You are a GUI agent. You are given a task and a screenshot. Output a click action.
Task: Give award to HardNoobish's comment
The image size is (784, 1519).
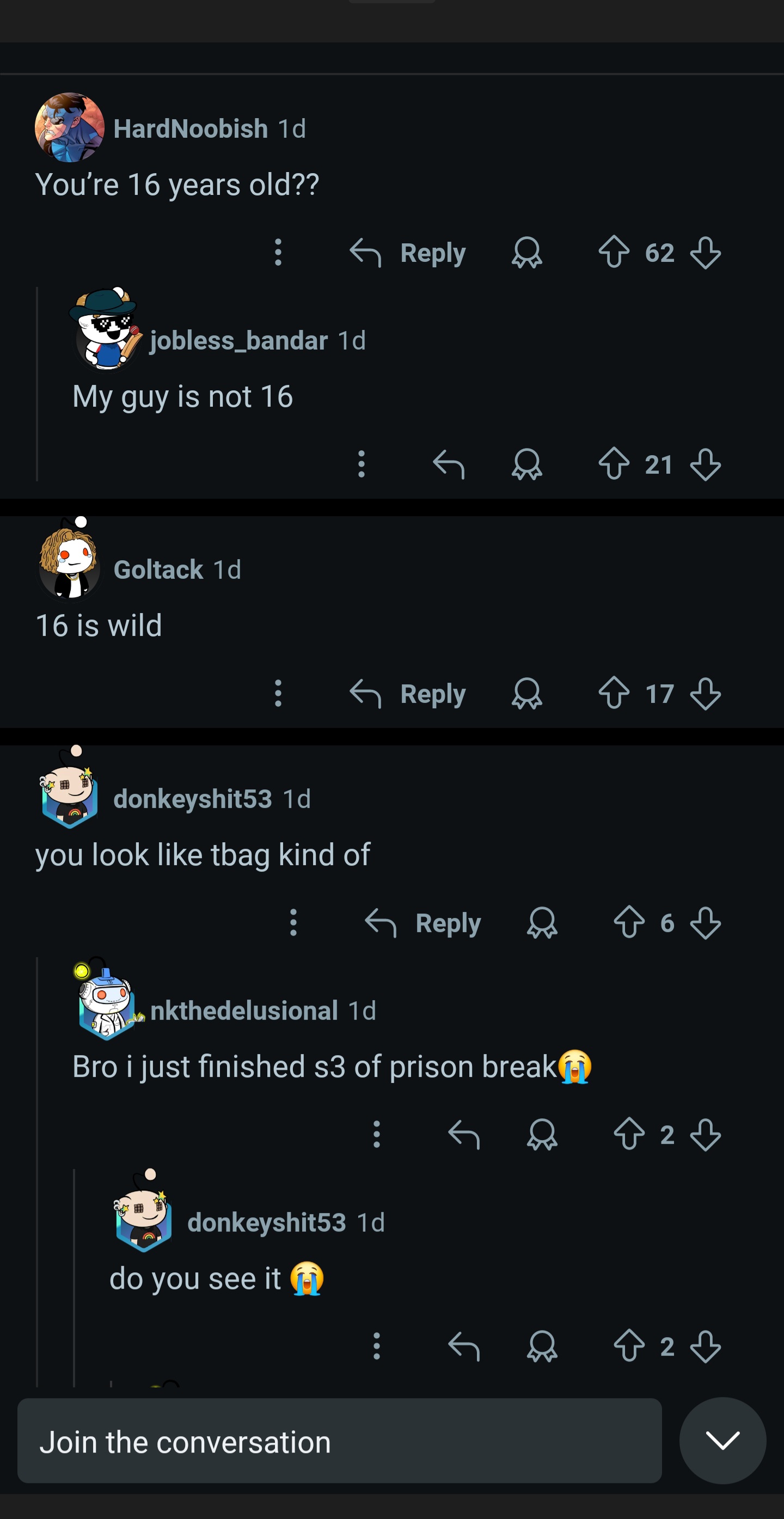[x=526, y=253]
